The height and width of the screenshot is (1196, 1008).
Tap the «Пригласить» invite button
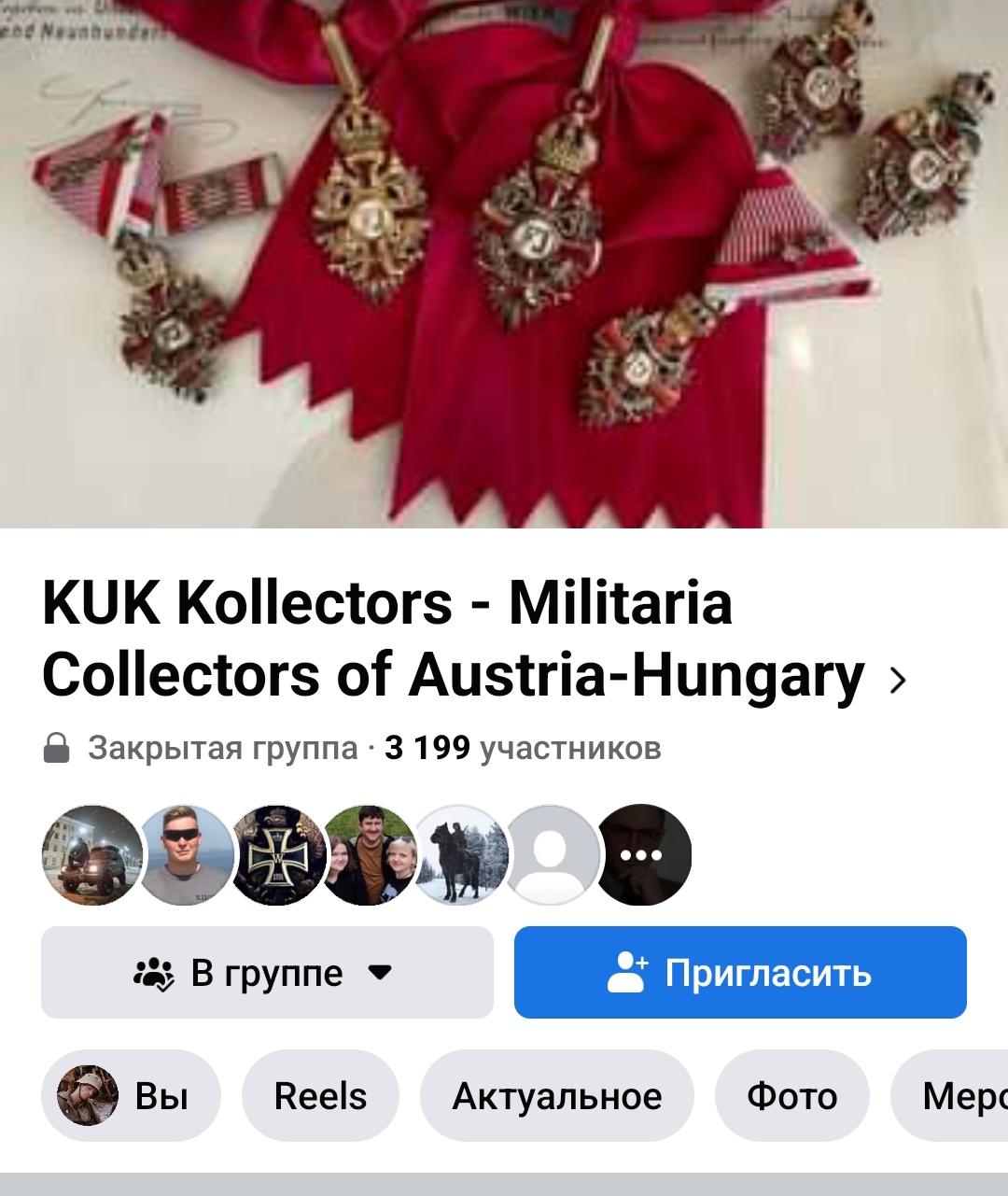tap(740, 973)
